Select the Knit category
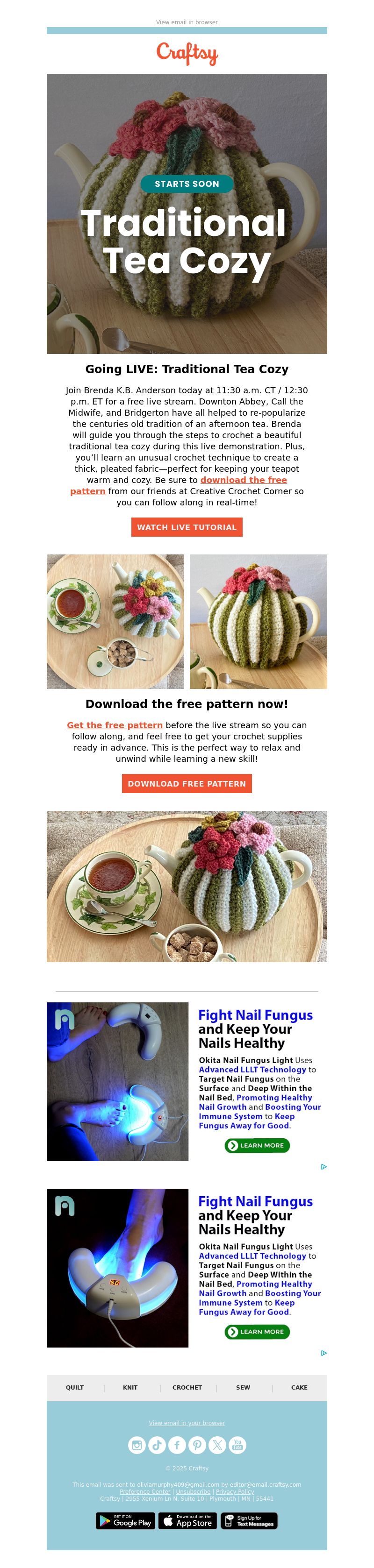The width and height of the screenshot is (374, 1568). (130, 1387)
